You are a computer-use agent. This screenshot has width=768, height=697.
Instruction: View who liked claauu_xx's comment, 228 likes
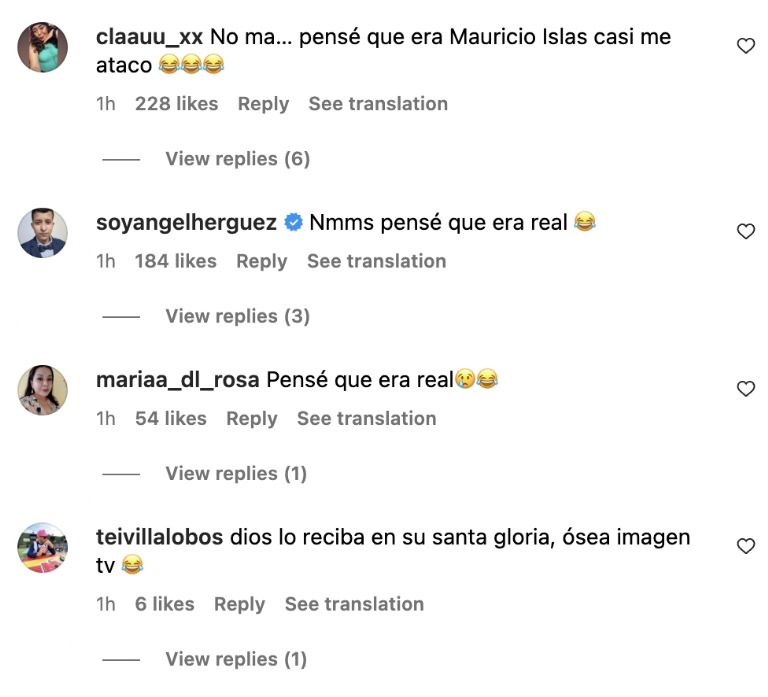click(x=176, y=104)
